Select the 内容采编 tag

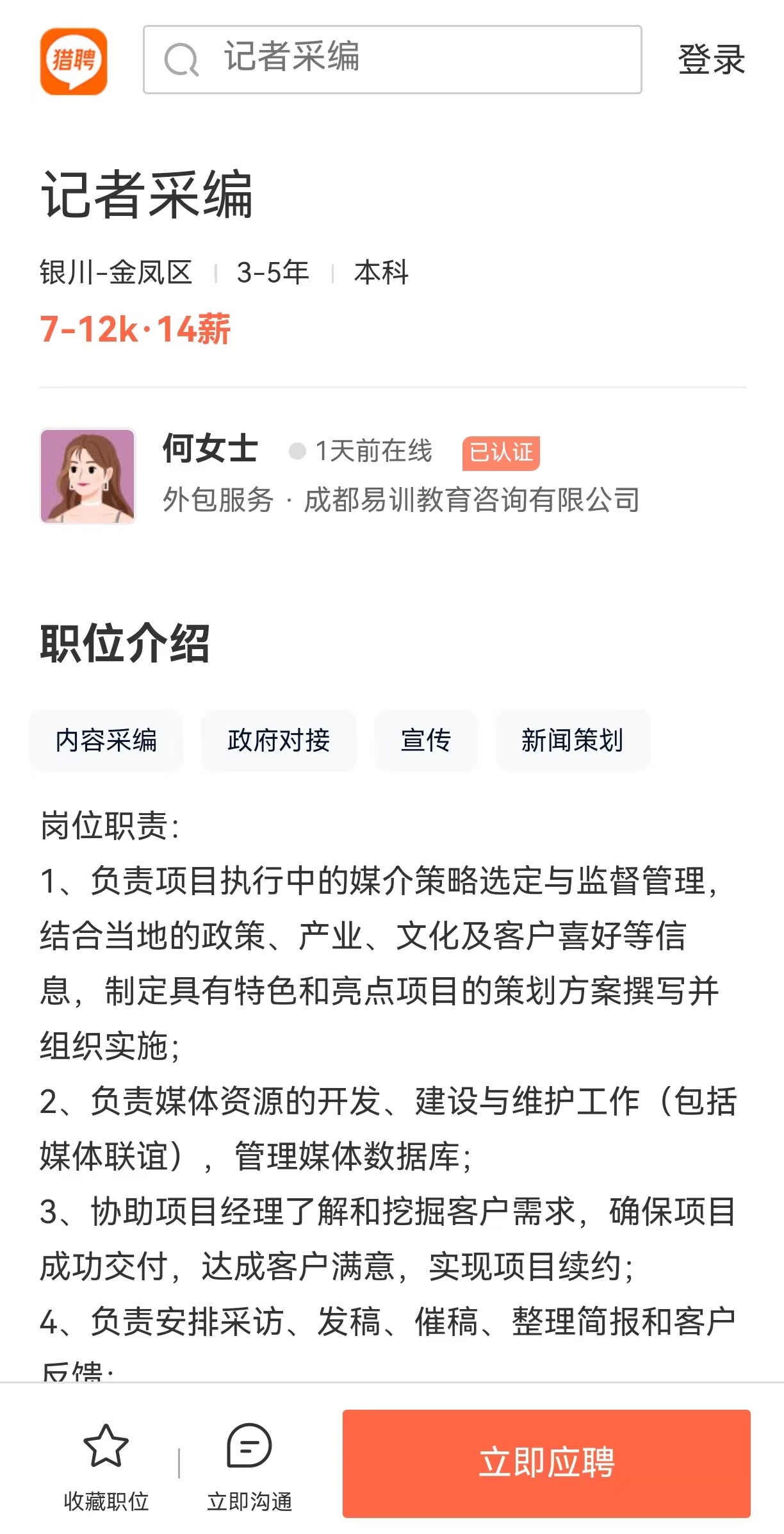[x=106, y=740]
